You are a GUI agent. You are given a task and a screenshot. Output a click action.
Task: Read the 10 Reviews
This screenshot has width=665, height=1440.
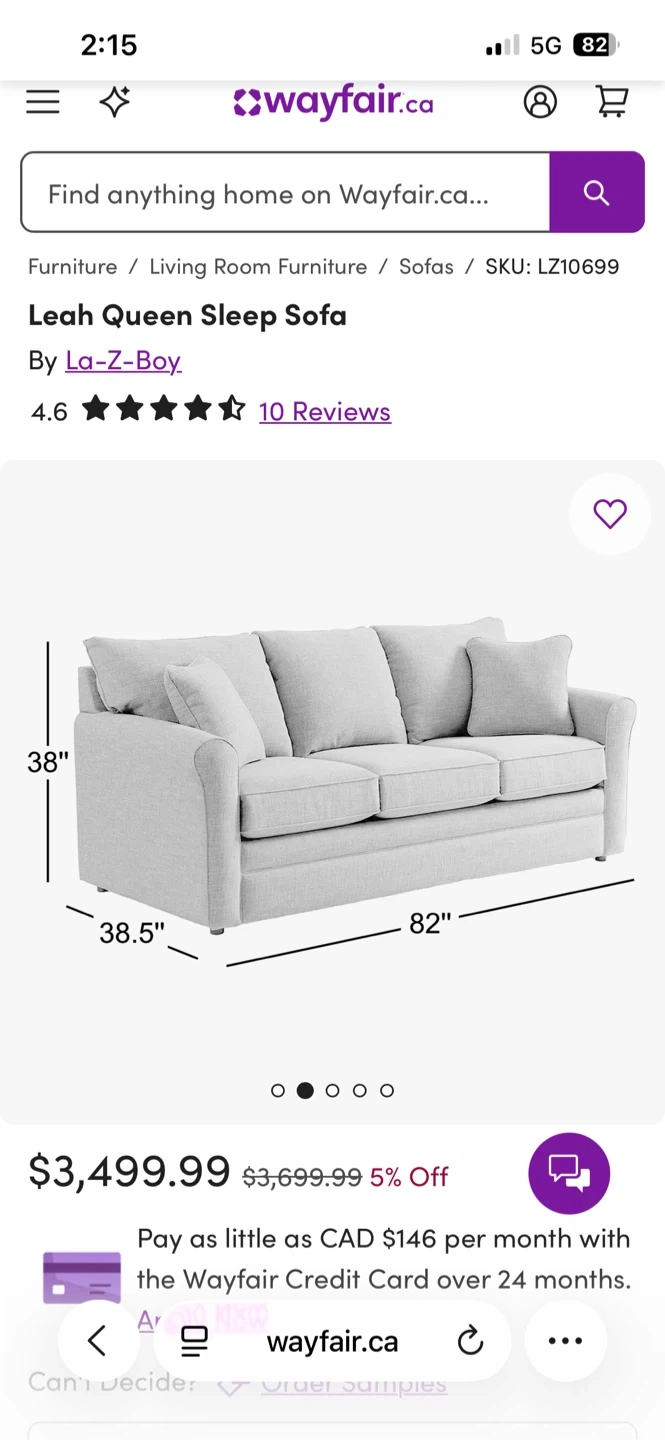325,412
